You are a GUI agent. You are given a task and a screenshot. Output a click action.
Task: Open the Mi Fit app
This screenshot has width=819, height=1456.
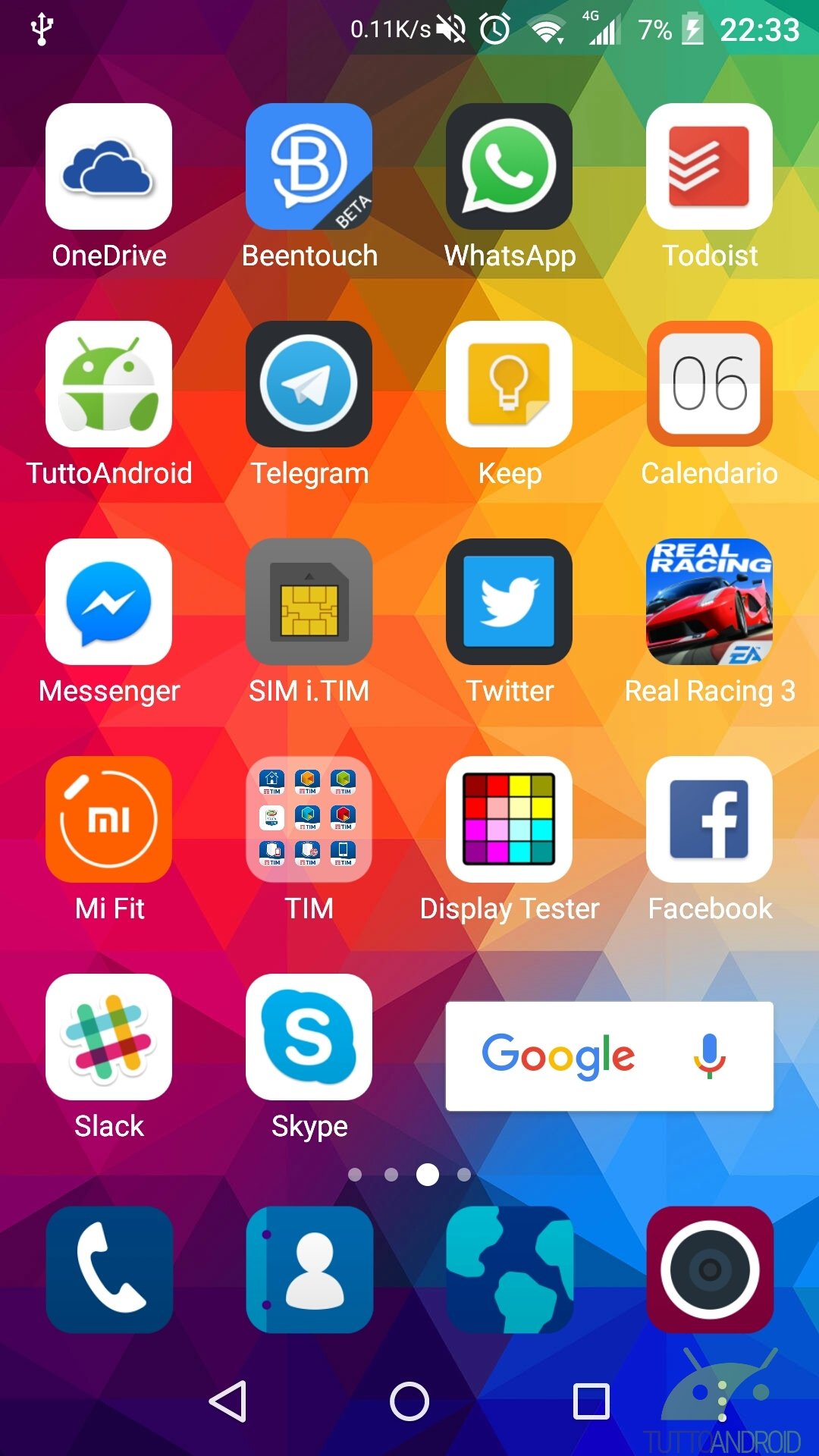point(108,820)
